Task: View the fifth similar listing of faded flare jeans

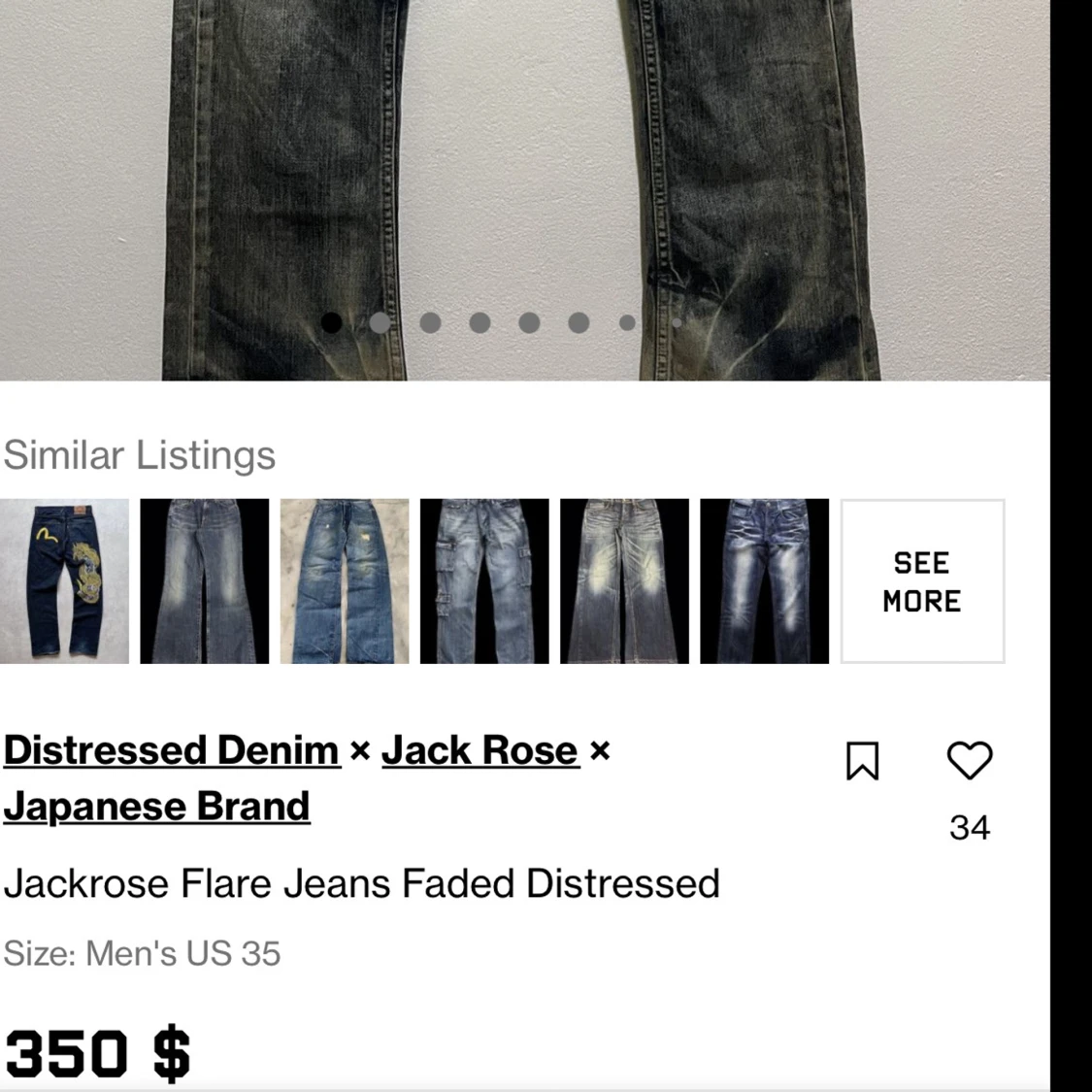Action: (x=624, y=581)
